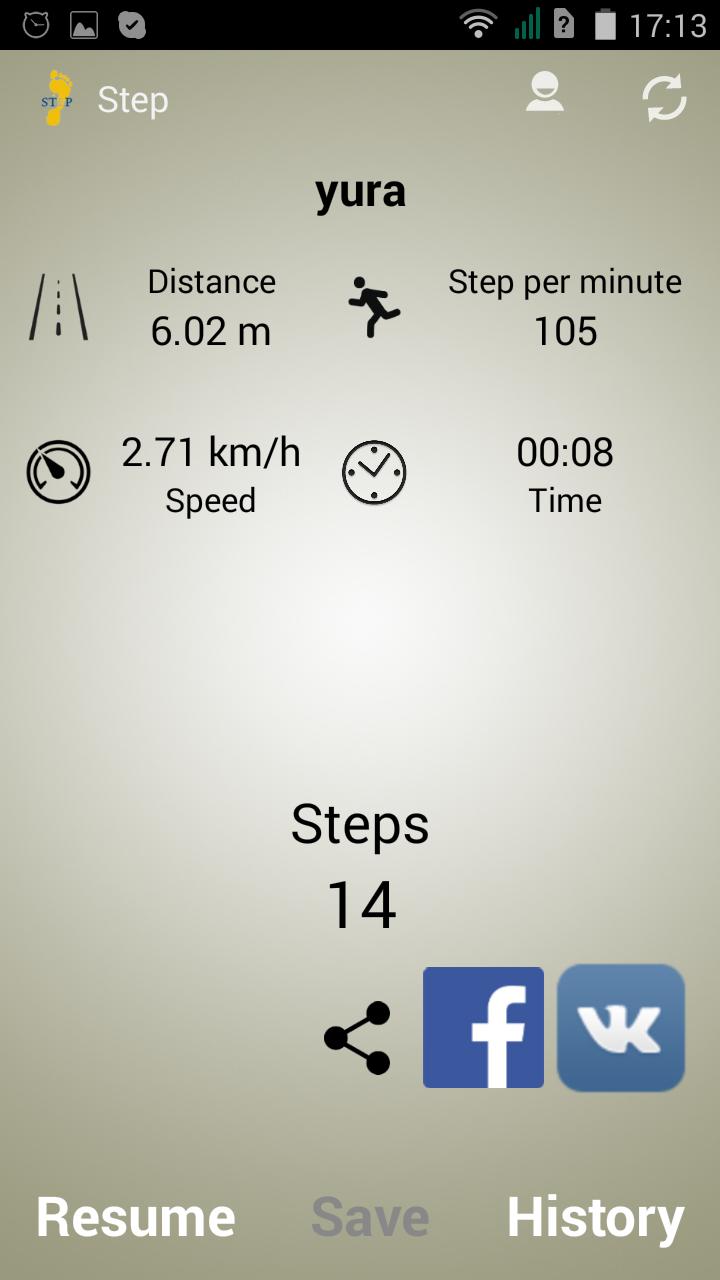Click the clock icon next to Time

pyautogui.click(x=375, y=473)
